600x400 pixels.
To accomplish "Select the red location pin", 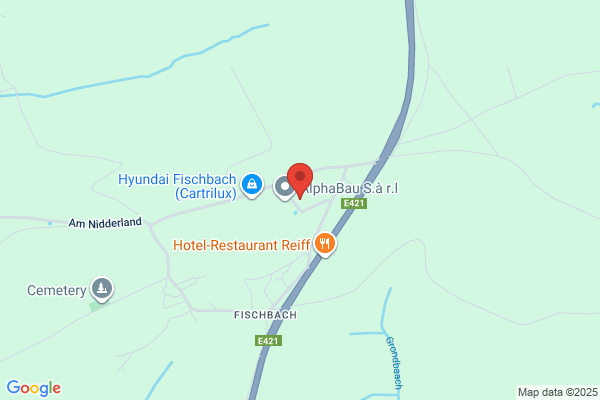I will point(300,181).
